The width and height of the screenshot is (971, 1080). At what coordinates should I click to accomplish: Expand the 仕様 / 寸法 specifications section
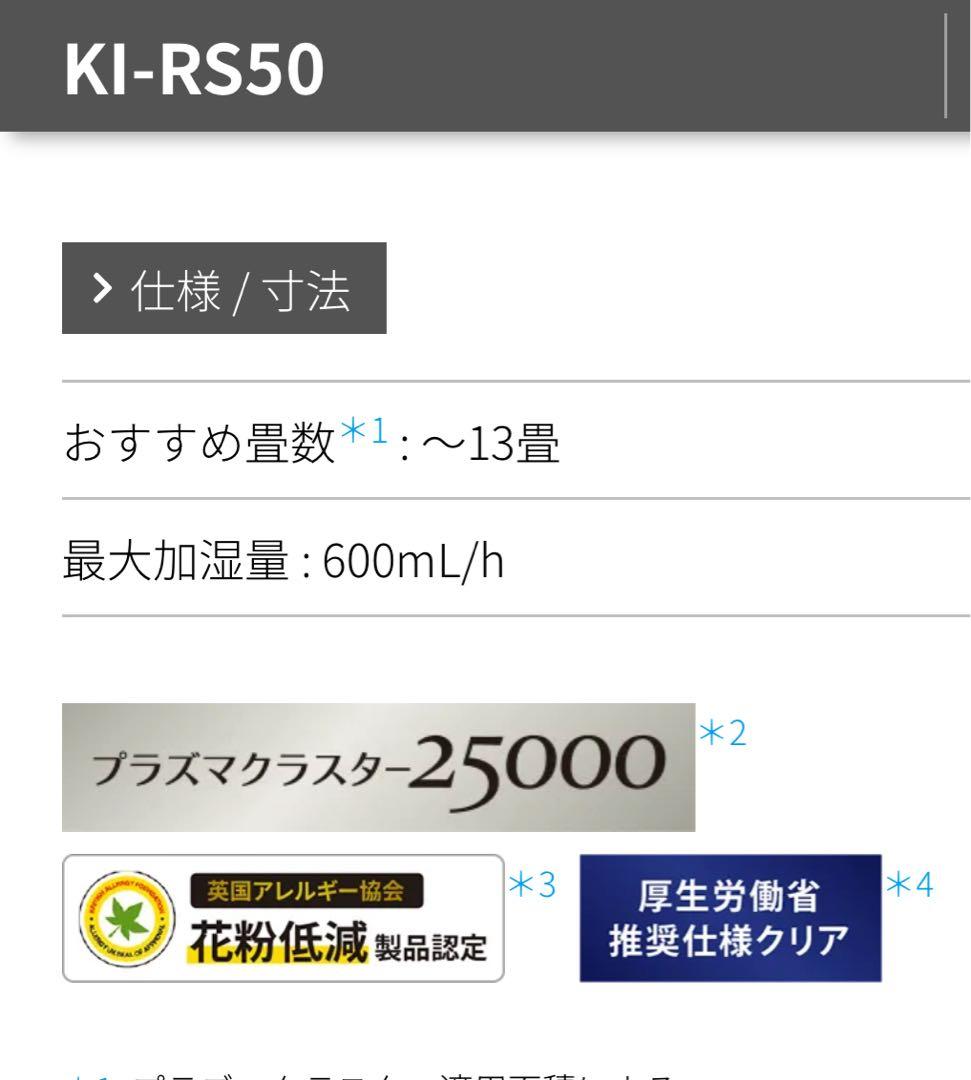tap(224, 288)
